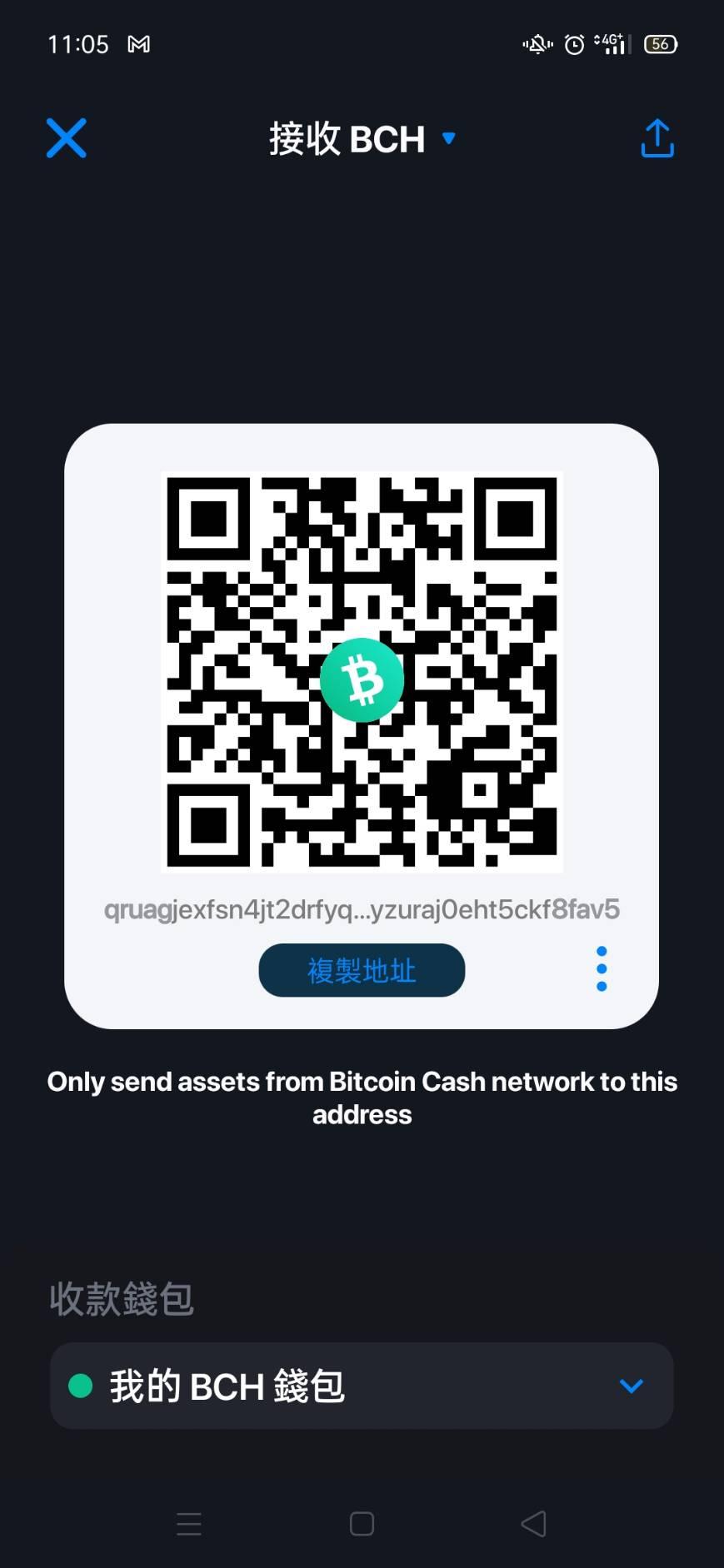Go to the home screen

coord(362,1524)
